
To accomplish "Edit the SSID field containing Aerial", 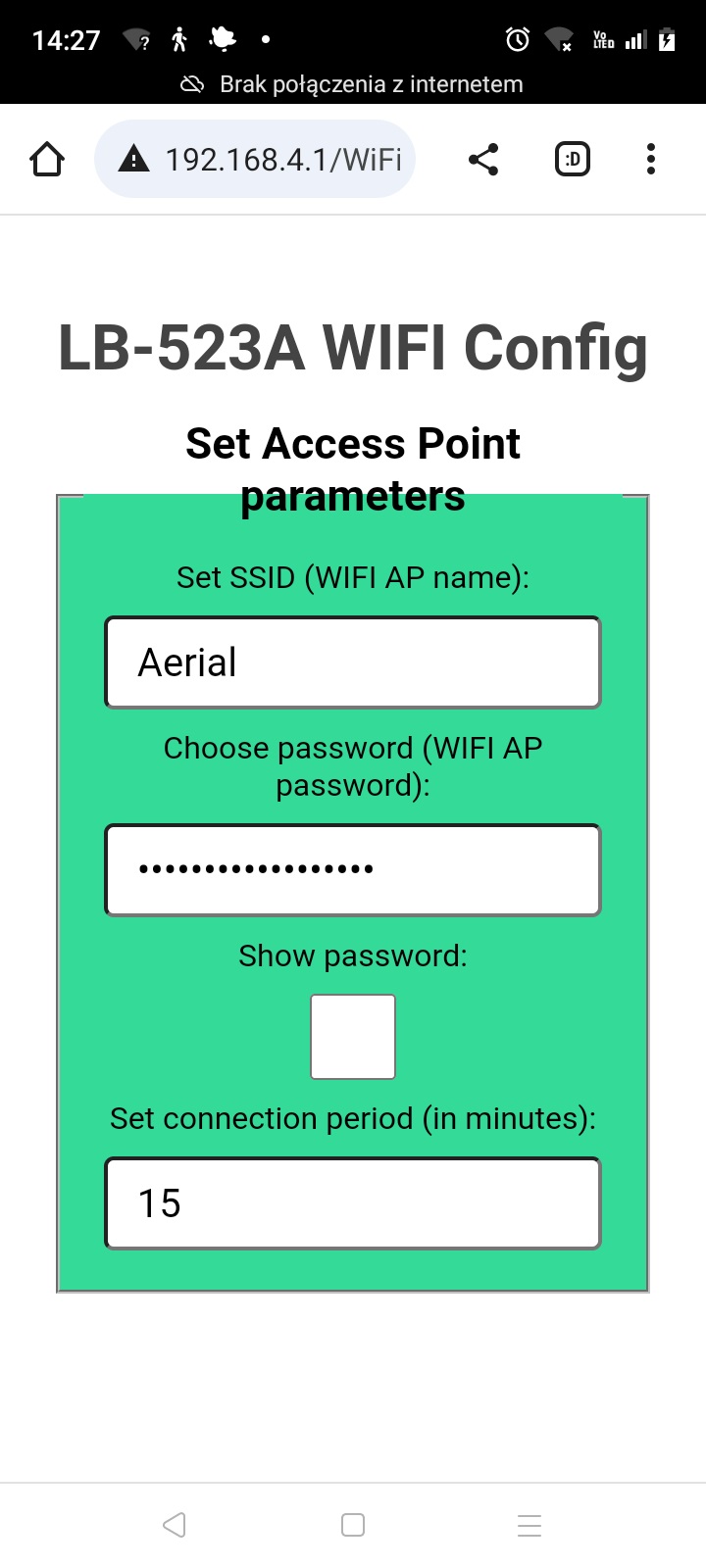I will (353, 662).
